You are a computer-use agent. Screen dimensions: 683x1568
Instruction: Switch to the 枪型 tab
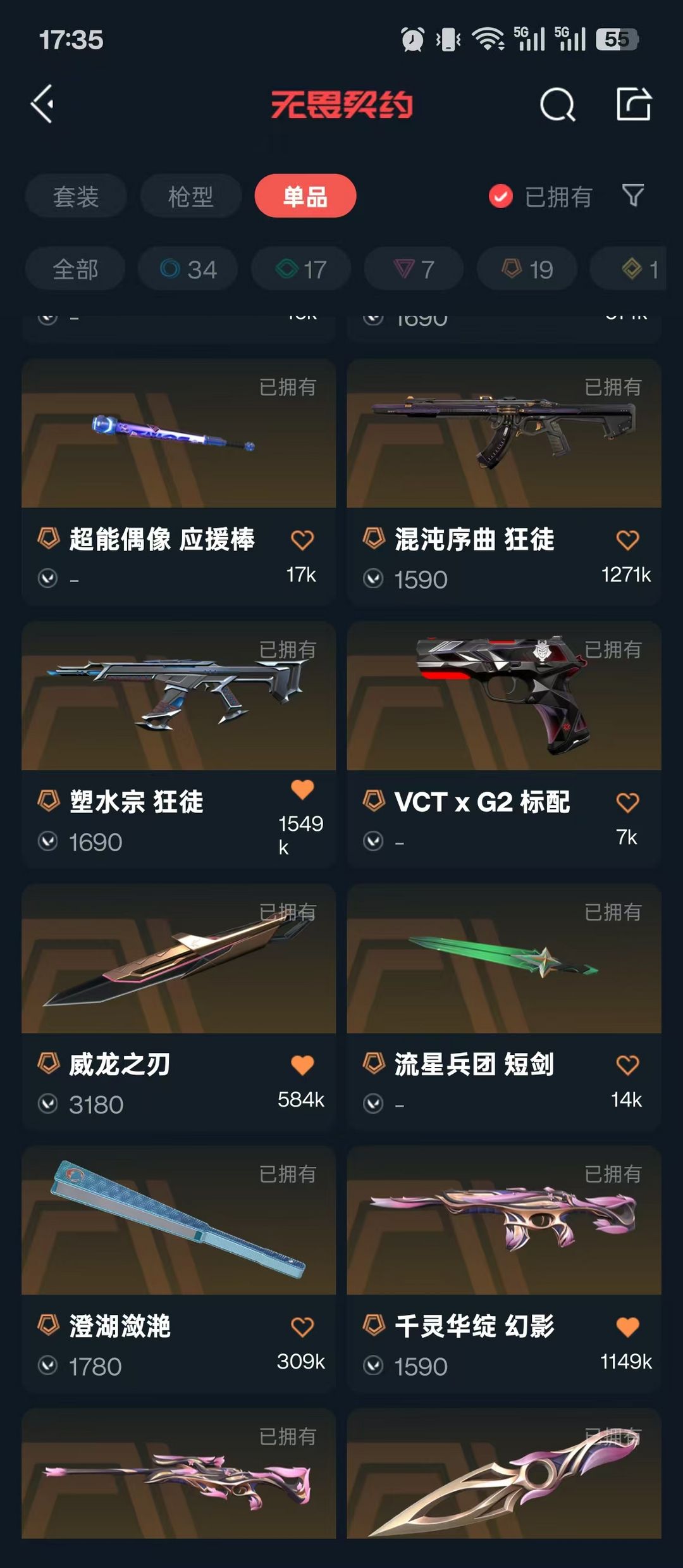191,196
